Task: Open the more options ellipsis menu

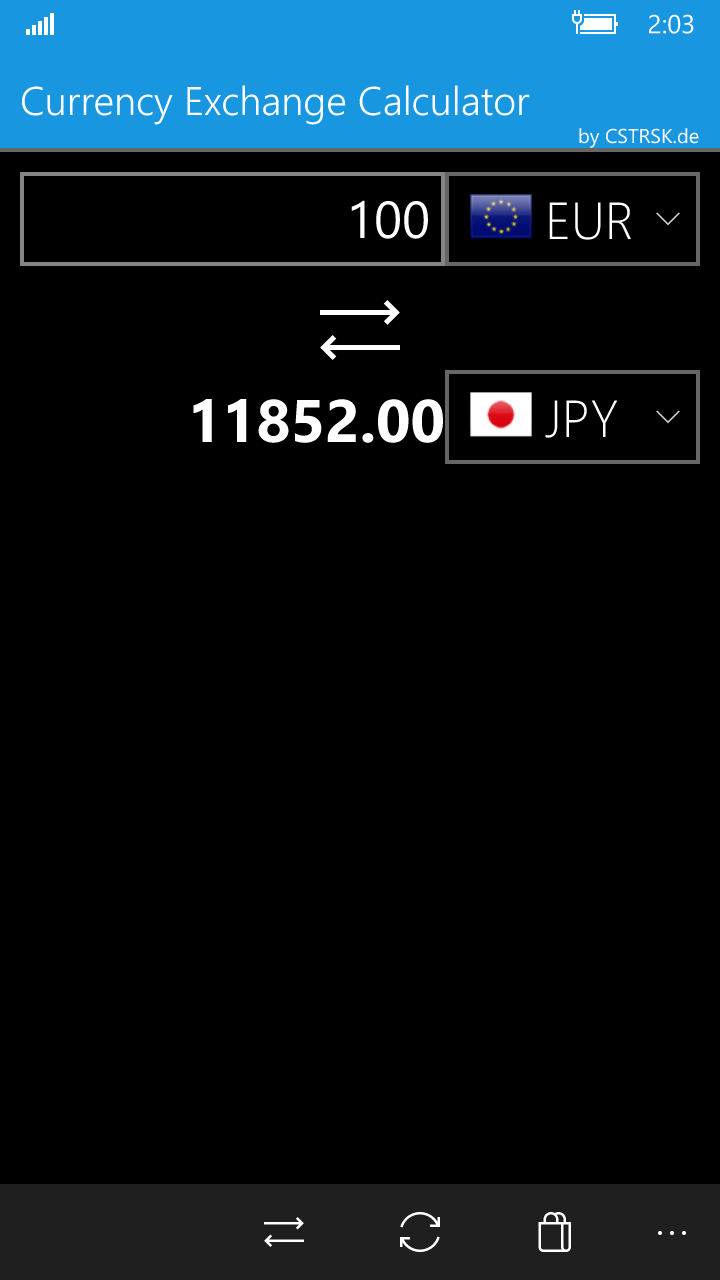Action: pos(672,1232)
